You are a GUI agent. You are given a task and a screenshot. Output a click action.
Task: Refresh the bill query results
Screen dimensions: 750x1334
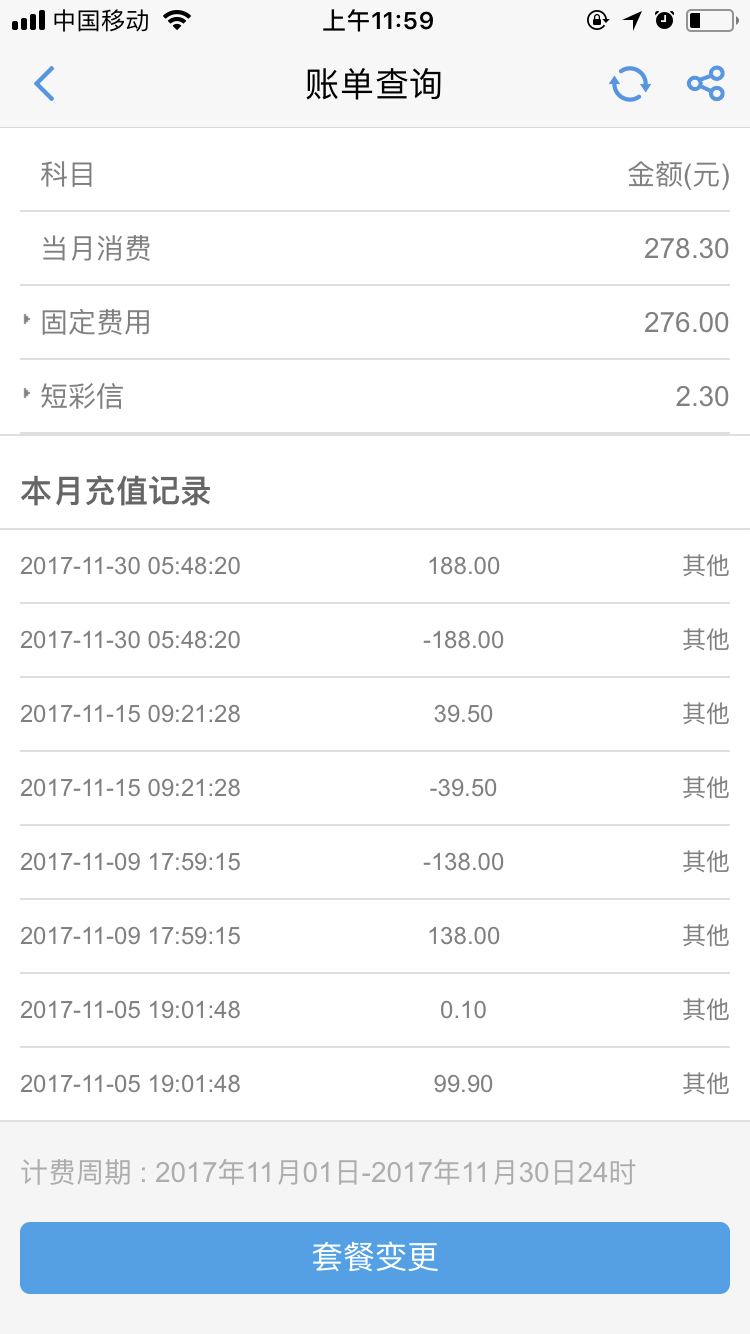coord(630,84)
